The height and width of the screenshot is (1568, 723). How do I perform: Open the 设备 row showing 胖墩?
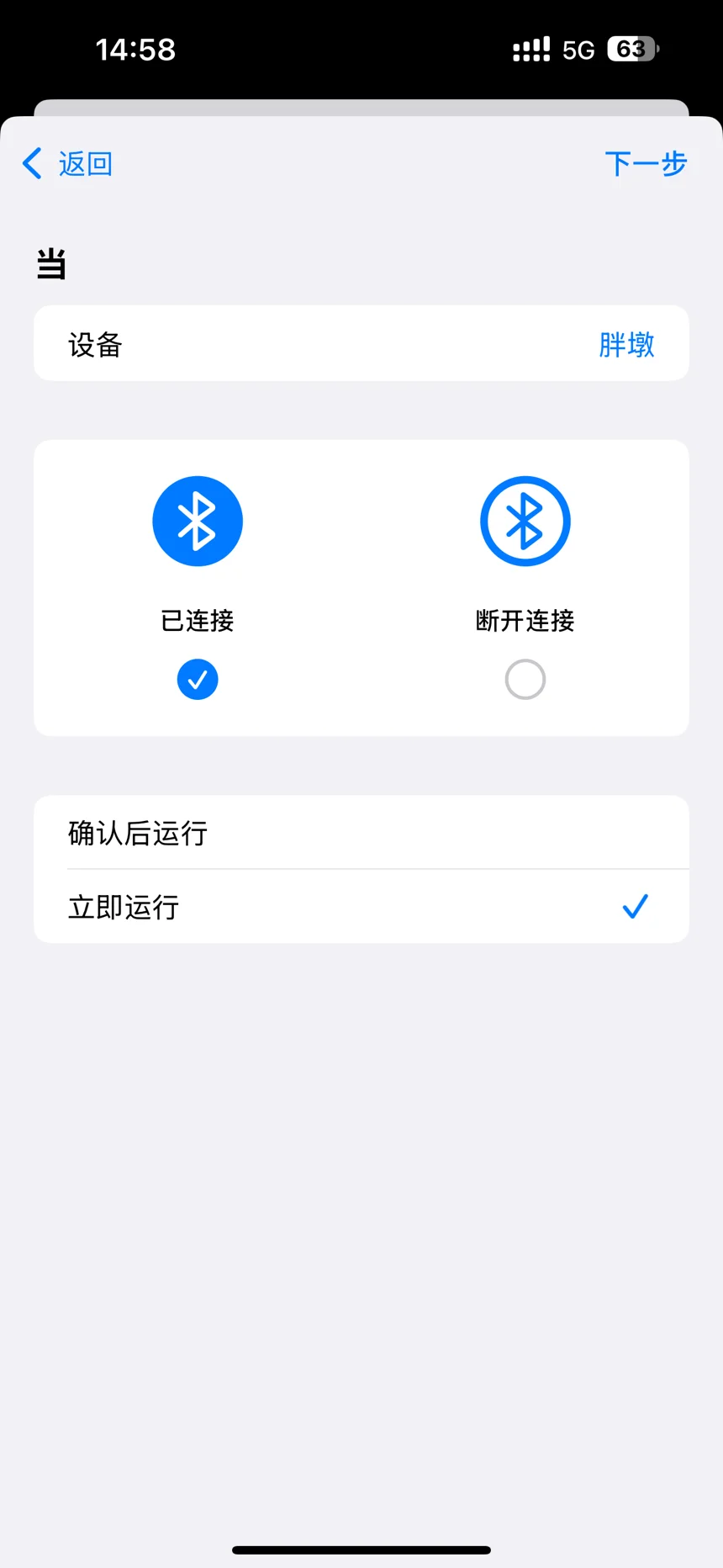point(361,343)
